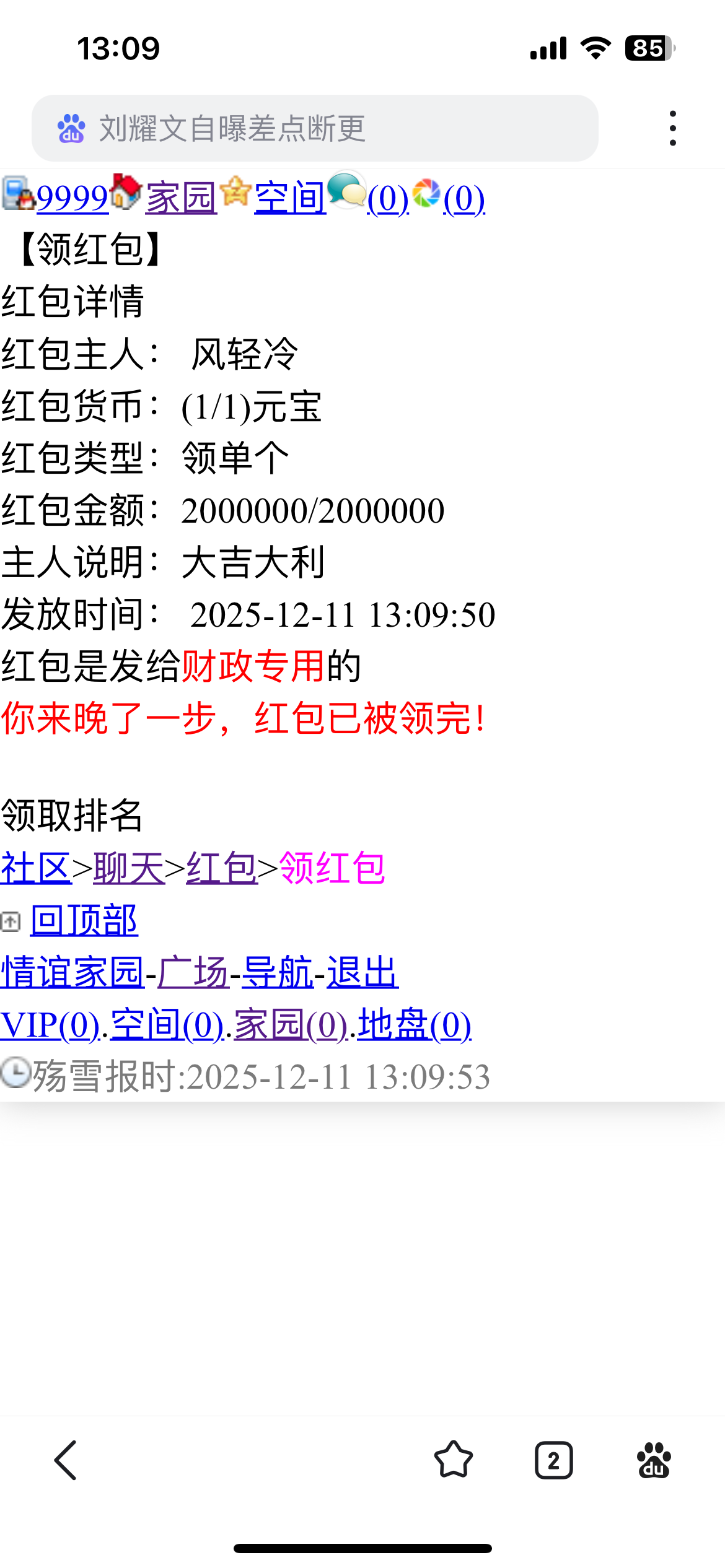Open the 导航 footer link

coord(277,972)
